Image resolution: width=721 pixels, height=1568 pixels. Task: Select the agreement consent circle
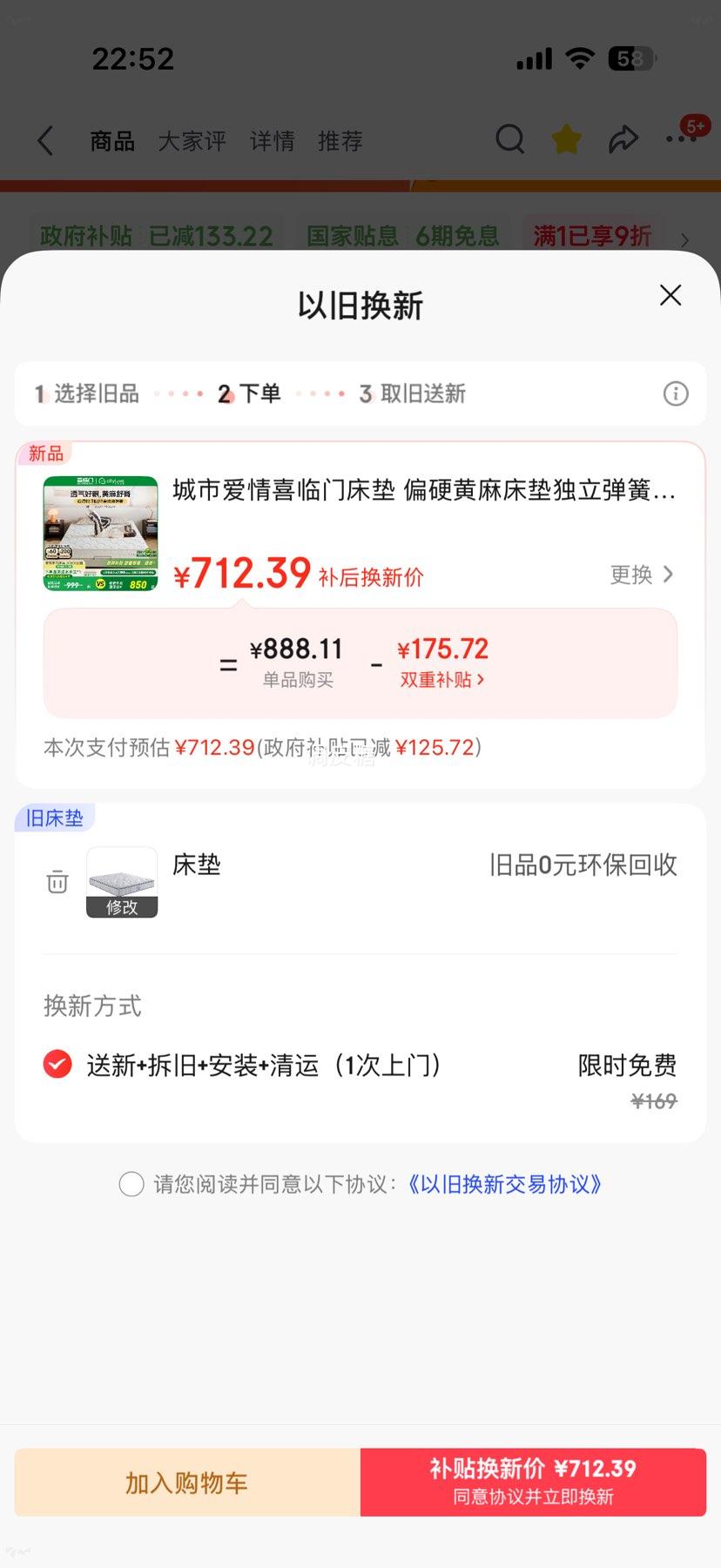point(131,1184)
